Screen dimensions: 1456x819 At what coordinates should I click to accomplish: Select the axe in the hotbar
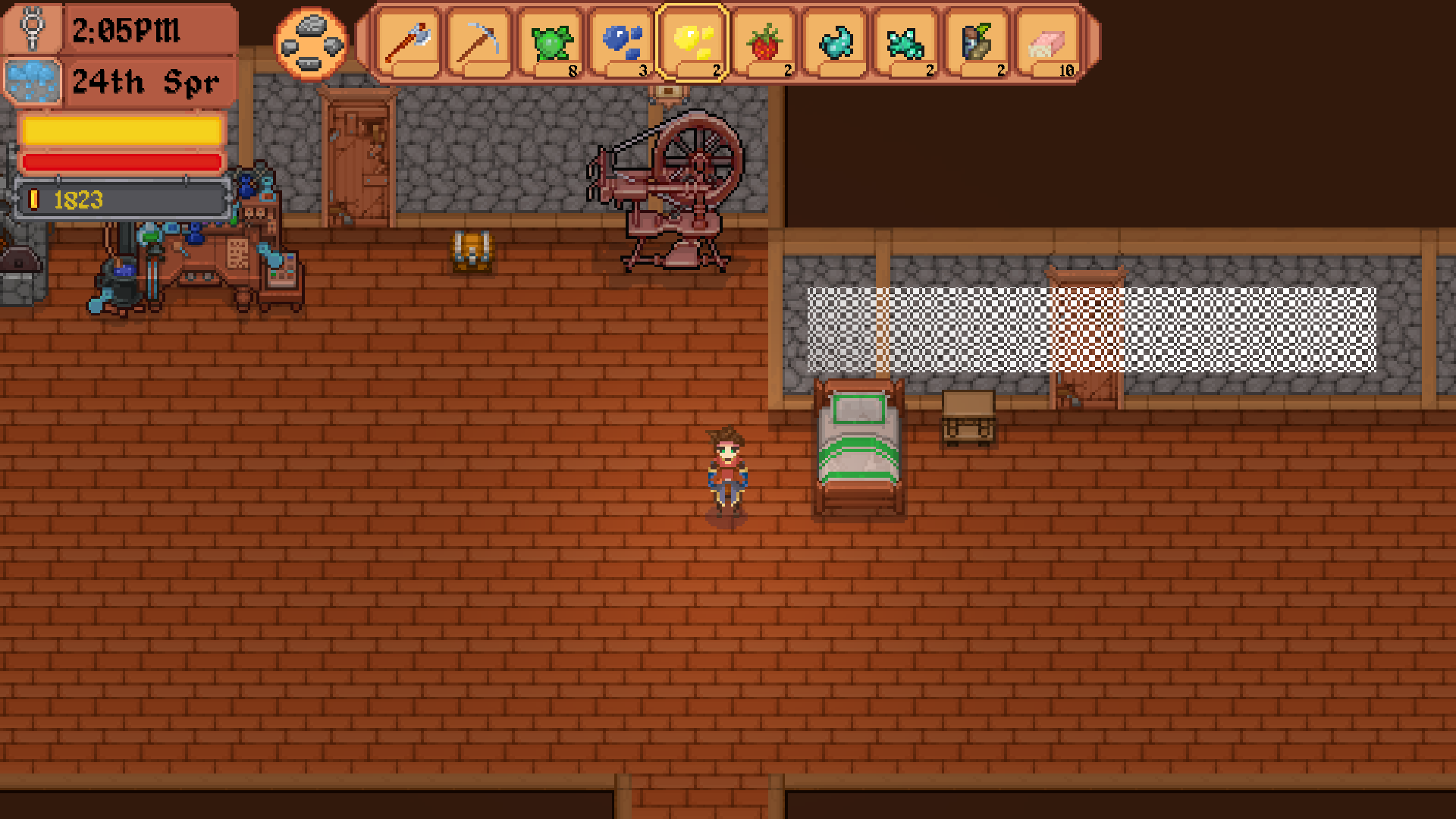(409, 42)
